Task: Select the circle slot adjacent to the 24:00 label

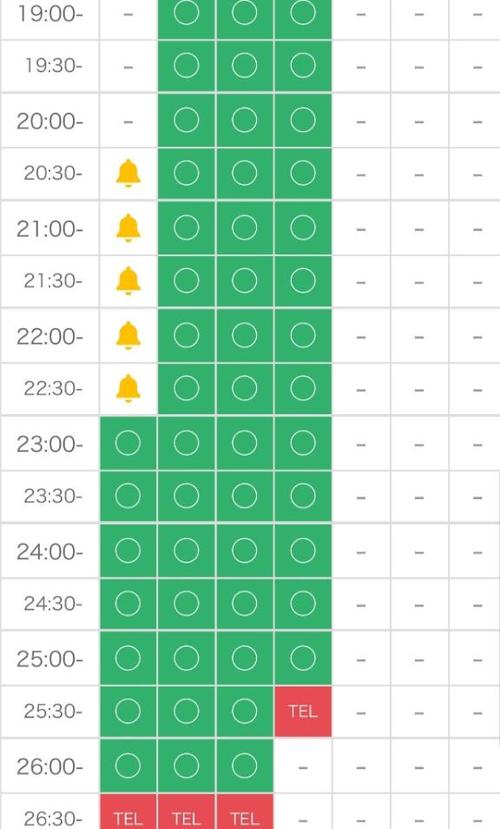Action: [128, 550]
